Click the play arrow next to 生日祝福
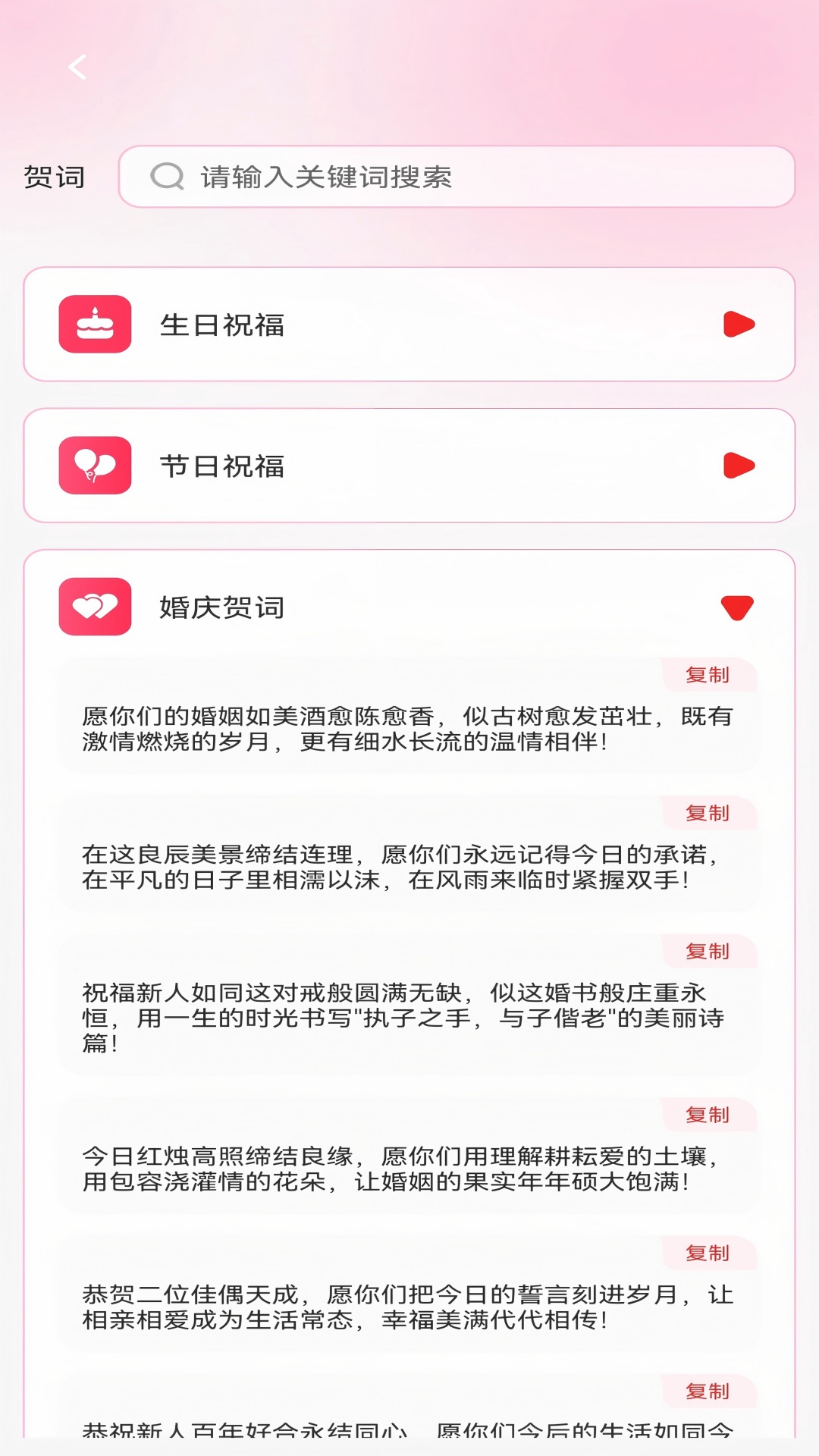This screenshot has height=1456, width=819. [739, 324]
